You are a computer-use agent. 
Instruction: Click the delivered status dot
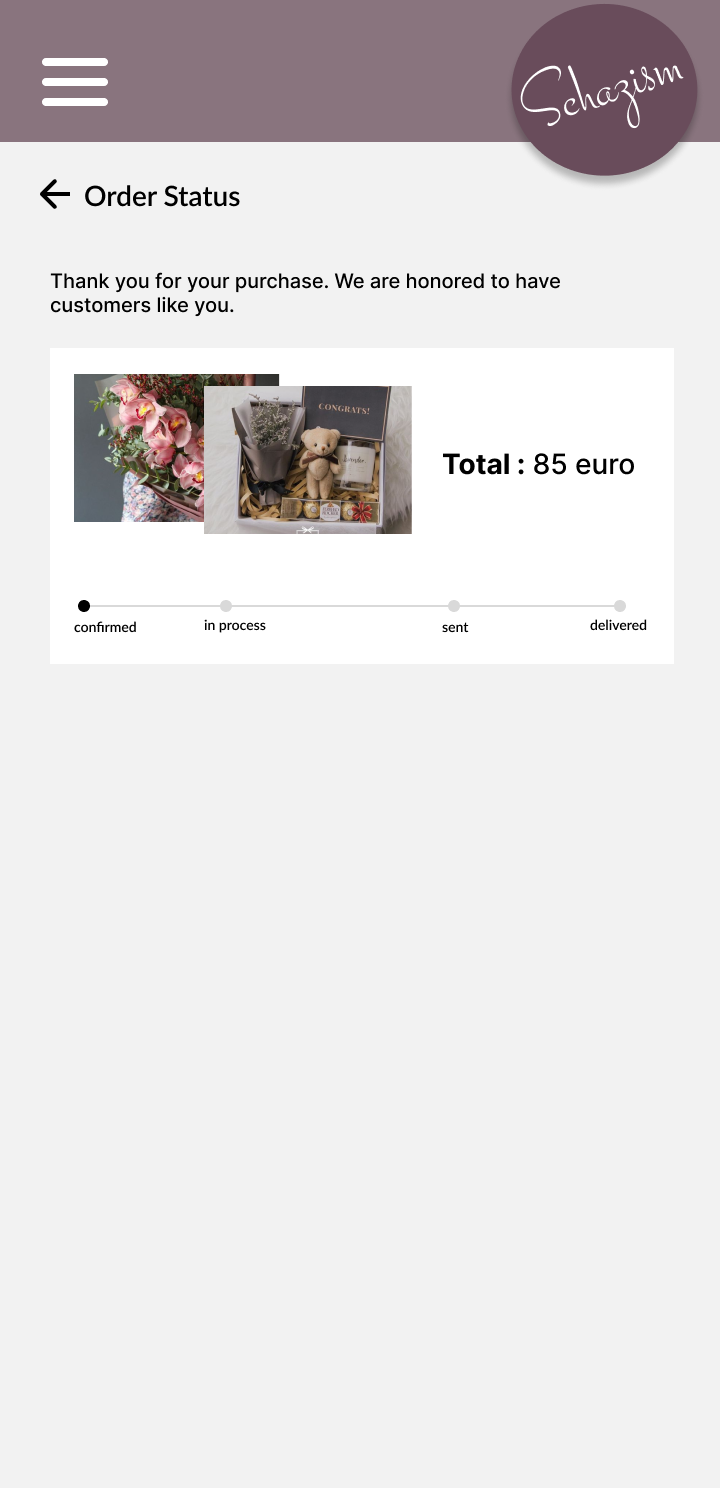620,605
